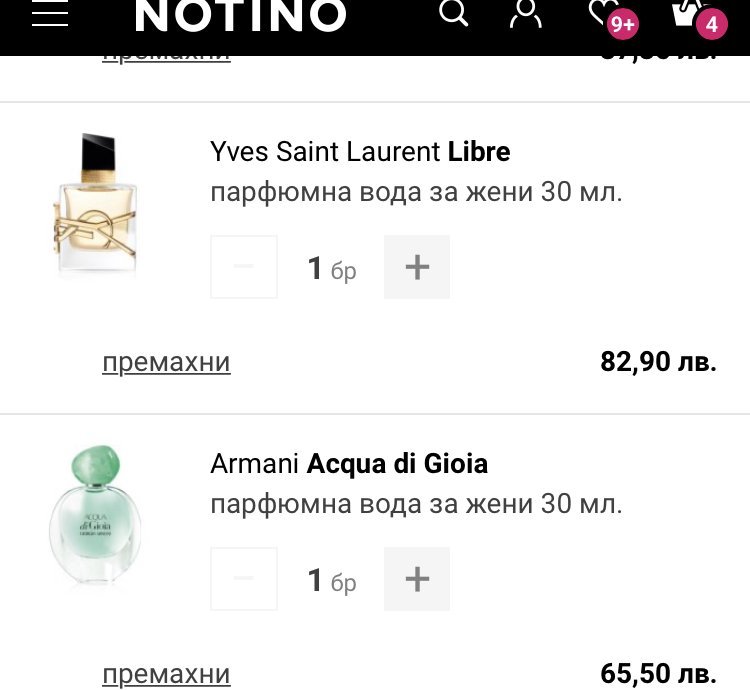
Task: Increase quantity of Armani Acqua di Gioia
Action: tap(417, 579)
